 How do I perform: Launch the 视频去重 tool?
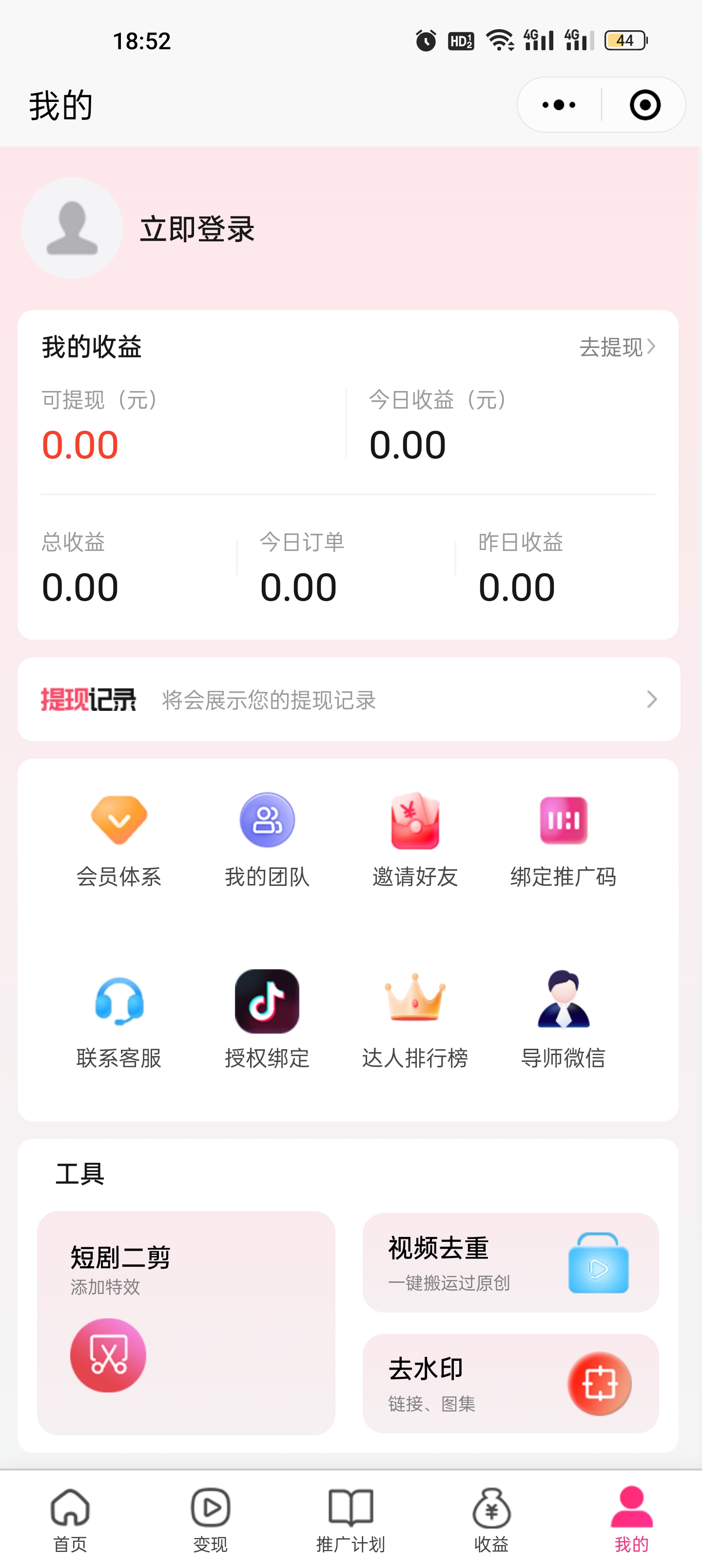510,1262
